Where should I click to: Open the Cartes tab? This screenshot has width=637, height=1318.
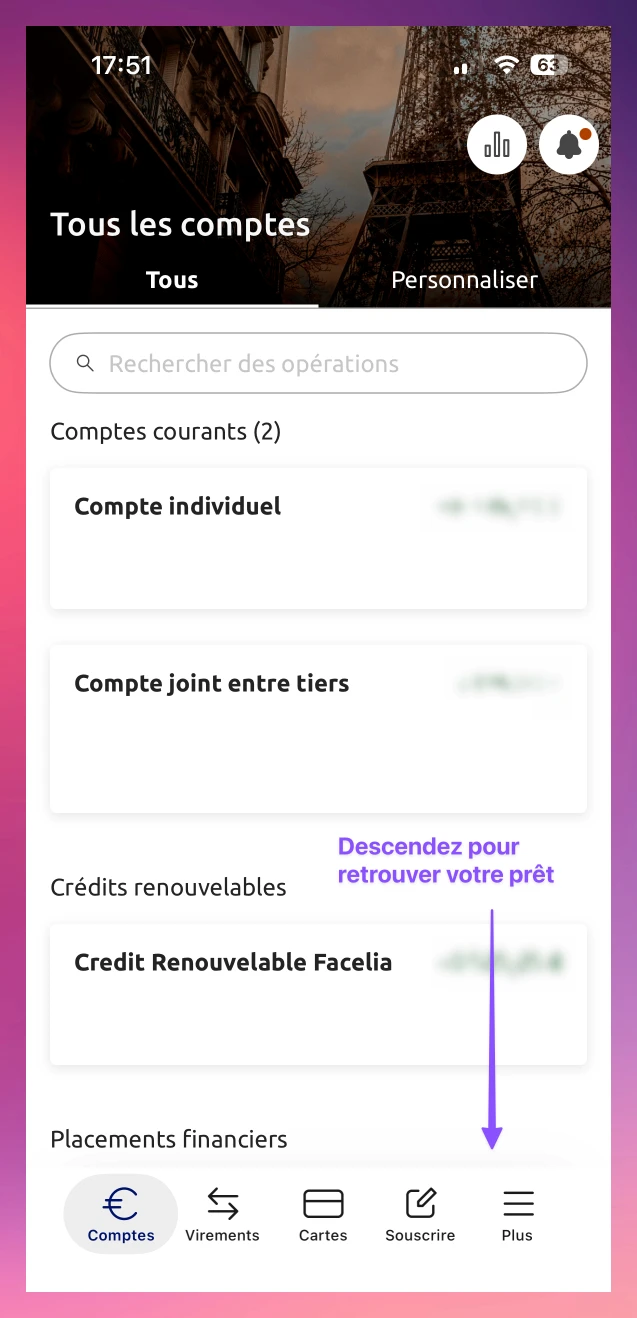point(323,1214)
